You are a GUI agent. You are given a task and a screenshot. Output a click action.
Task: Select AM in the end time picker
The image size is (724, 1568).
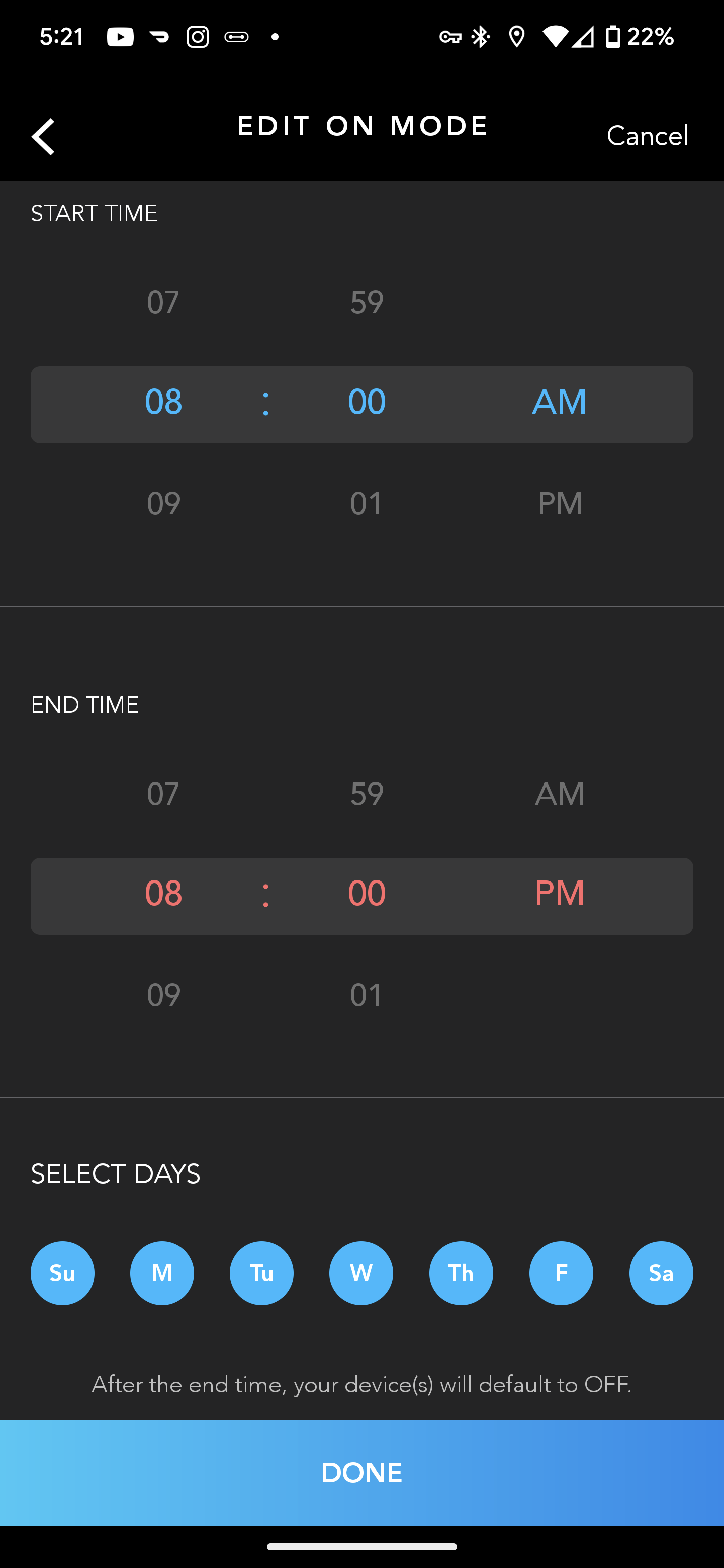[x=560, y=795]
